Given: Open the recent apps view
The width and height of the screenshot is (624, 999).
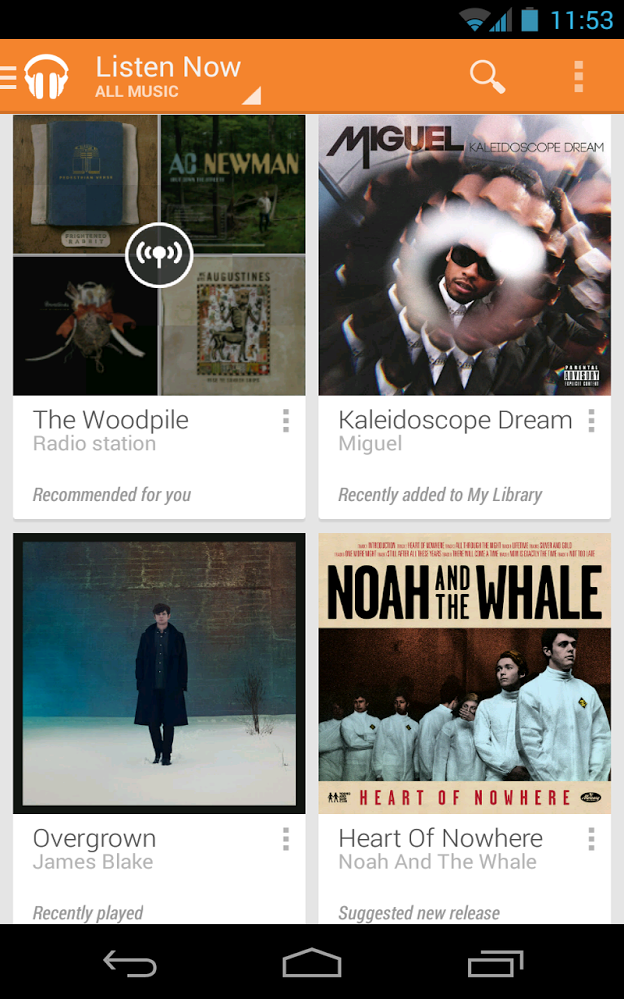Looking at the screenshot, I should point(495,964).
